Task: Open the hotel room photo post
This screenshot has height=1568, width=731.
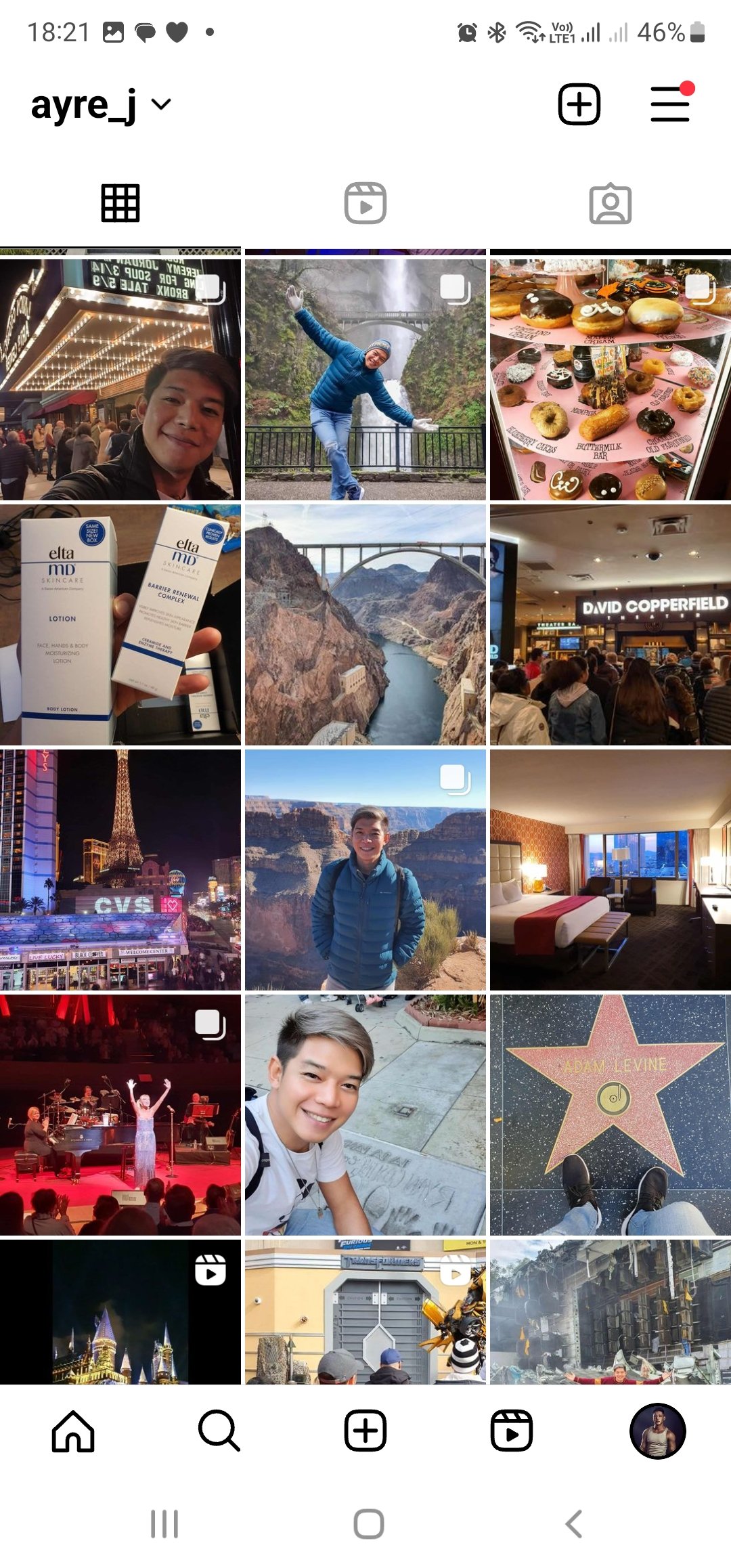Action: point(610,870)
